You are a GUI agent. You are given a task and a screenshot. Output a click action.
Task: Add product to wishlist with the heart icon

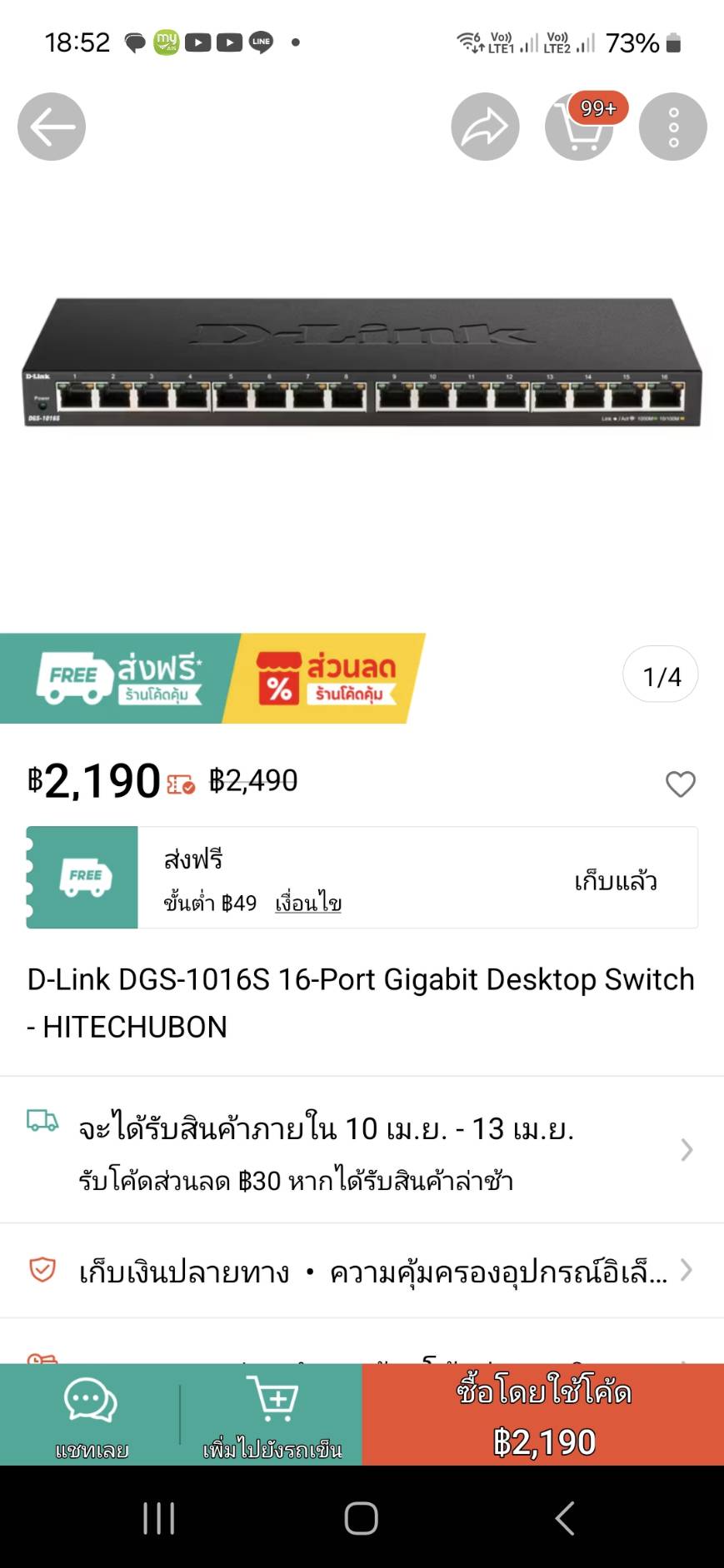[x=681, y=784]
